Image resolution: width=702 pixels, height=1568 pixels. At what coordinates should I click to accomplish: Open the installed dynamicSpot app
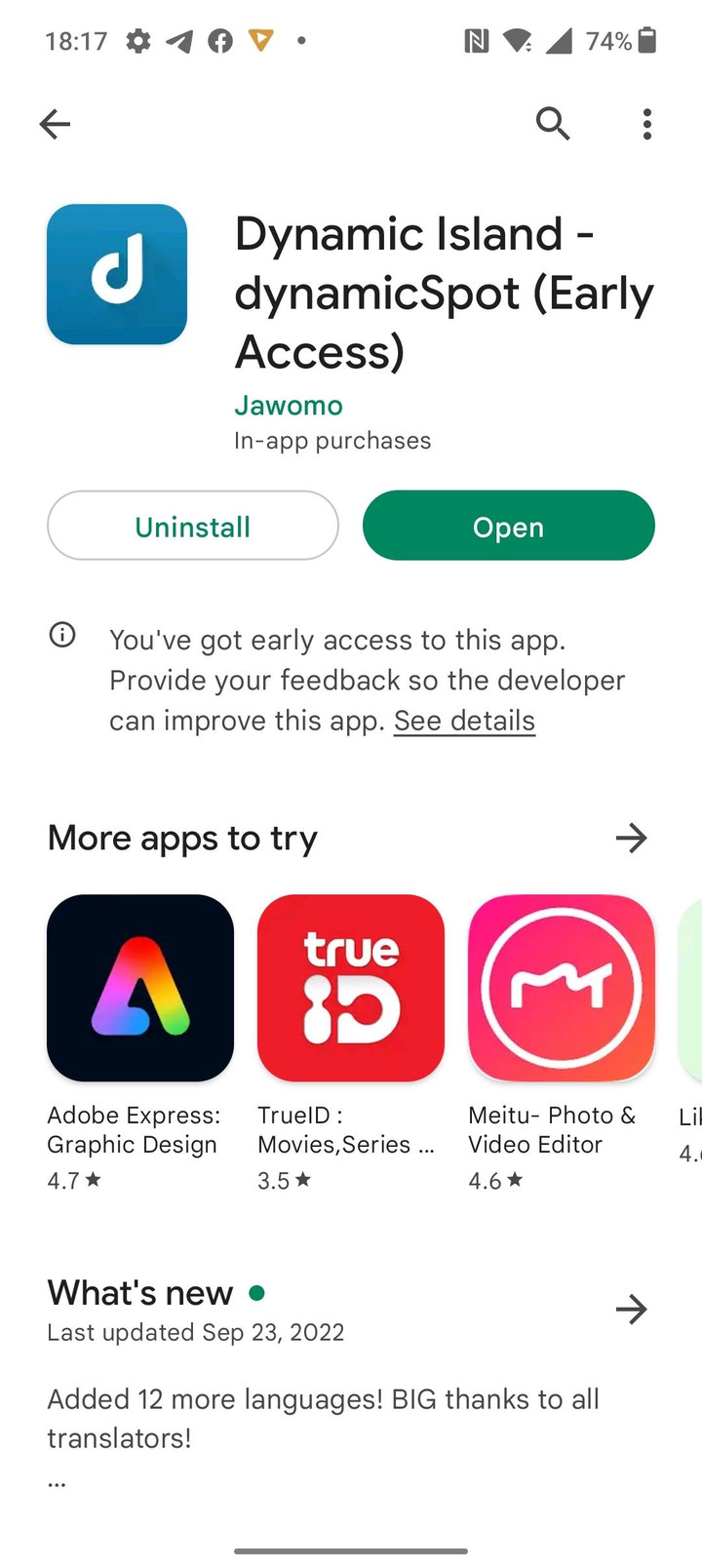tap(508, 527)
